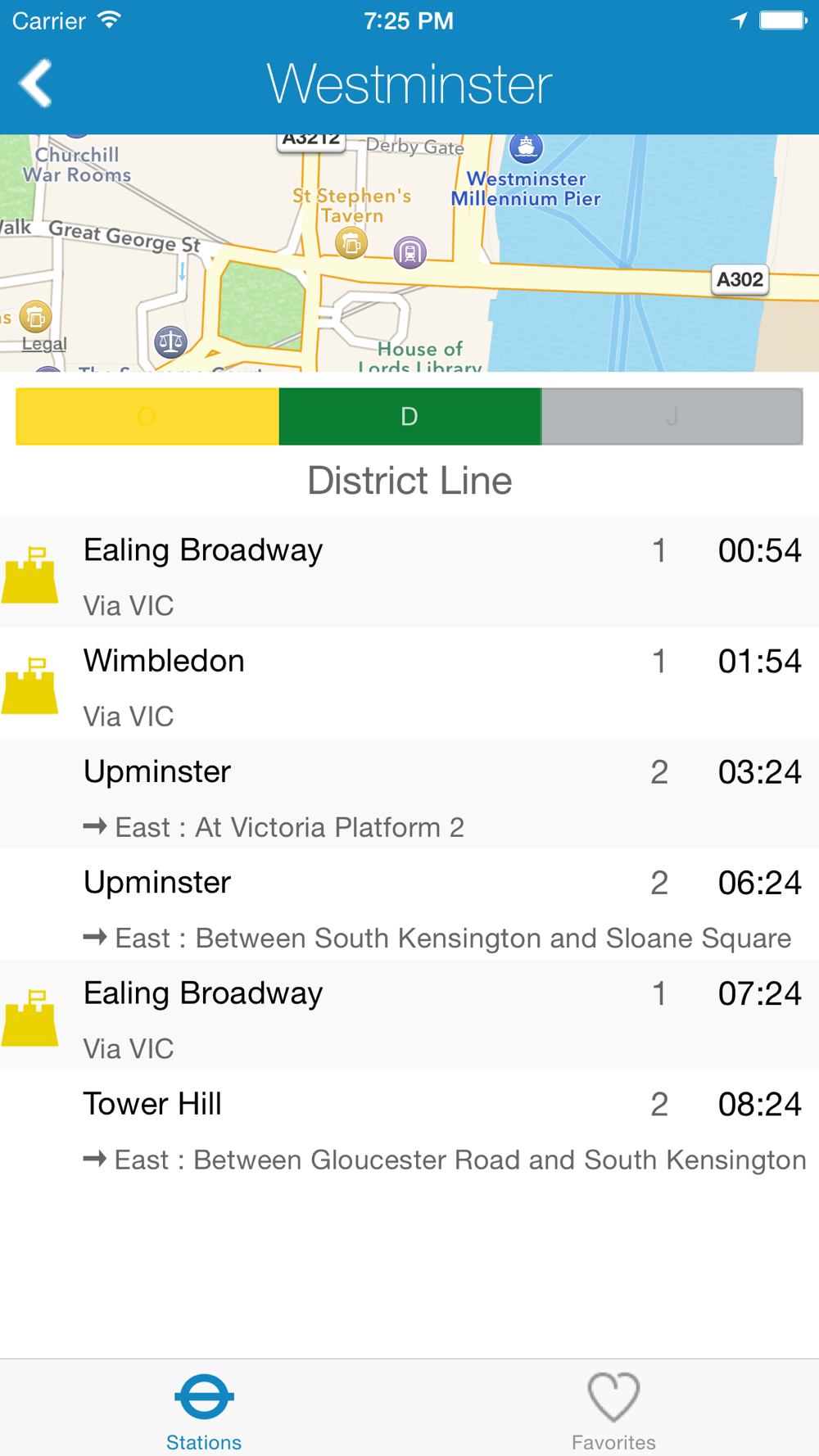Image resolution: width=819 pixels, height=1456 pixels.
Task: Open the Ealing Broadway 00:54 train row
Action: coord(409,572)
